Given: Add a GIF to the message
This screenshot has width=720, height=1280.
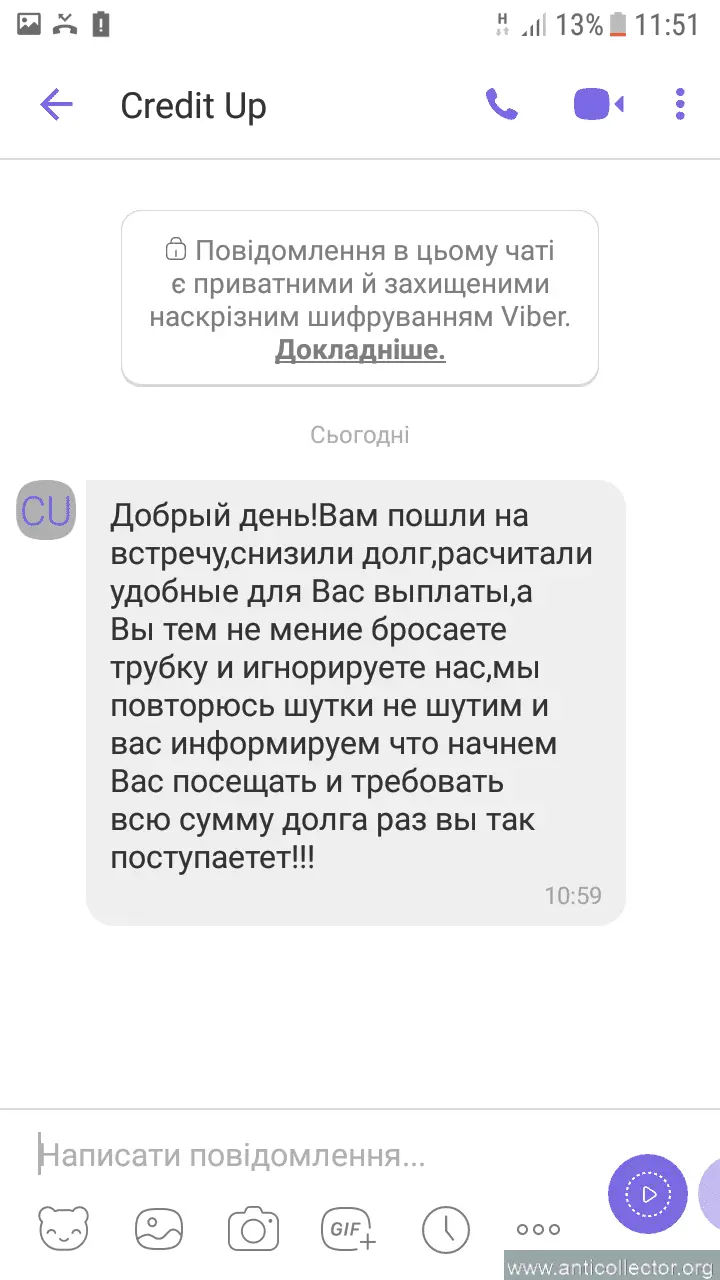Looking at the screenshot, I should tap(347, 1229).
